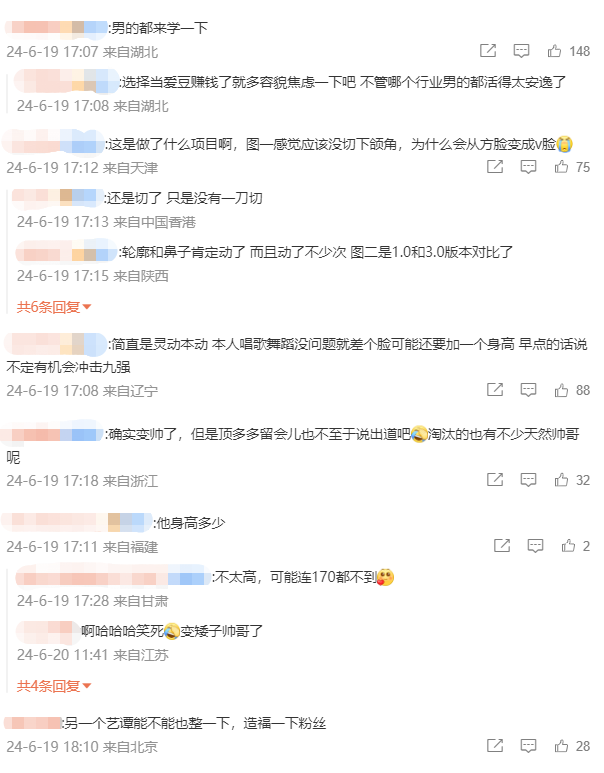Show all "共4条回复" replies
604x773 pixels.
[54, 686]
